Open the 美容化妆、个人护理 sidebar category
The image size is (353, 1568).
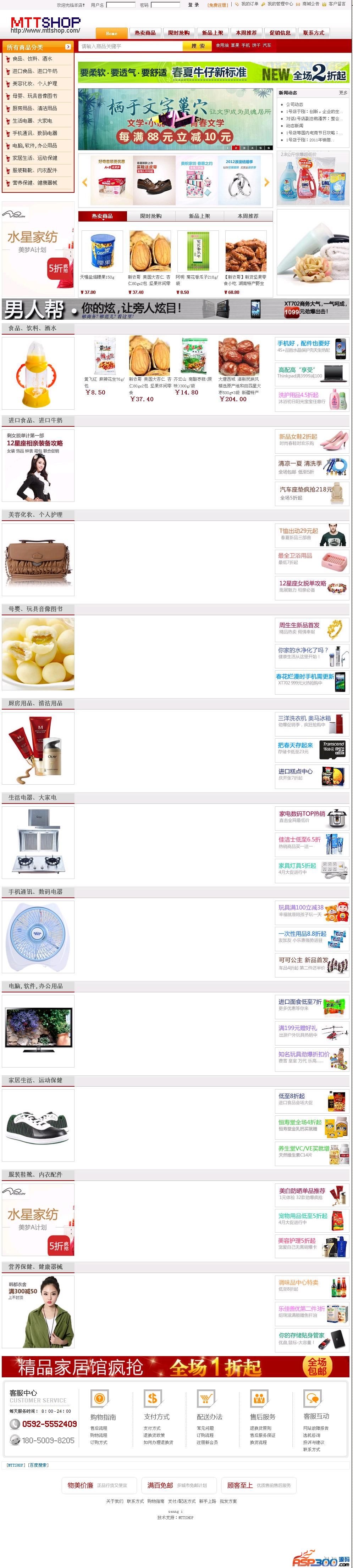[x=35, y=84]
